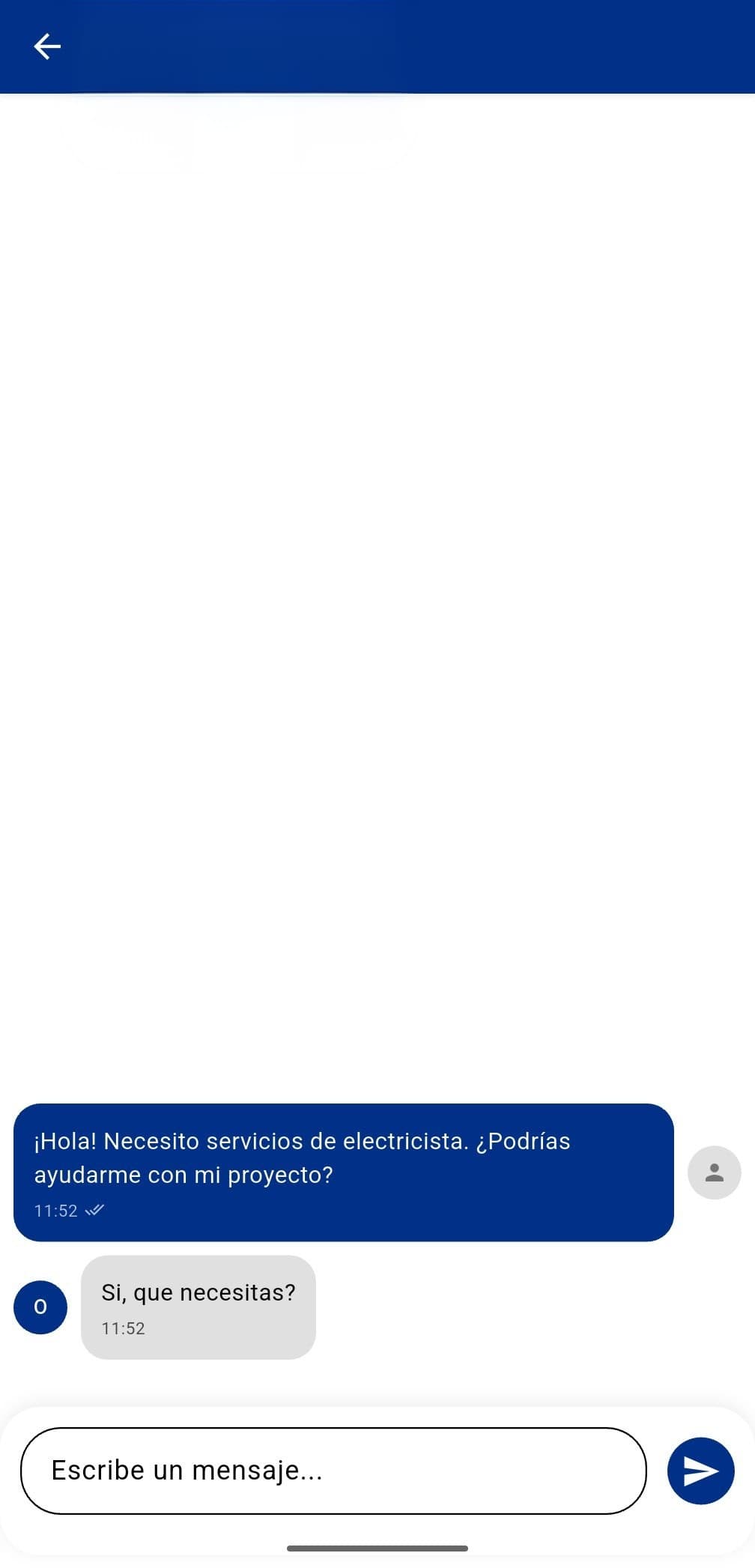Image resolution: width=755 pixels, height=1568 pixels.
Task: Focus the 'Escribe un mensaje...' field
Action: 333,1471
